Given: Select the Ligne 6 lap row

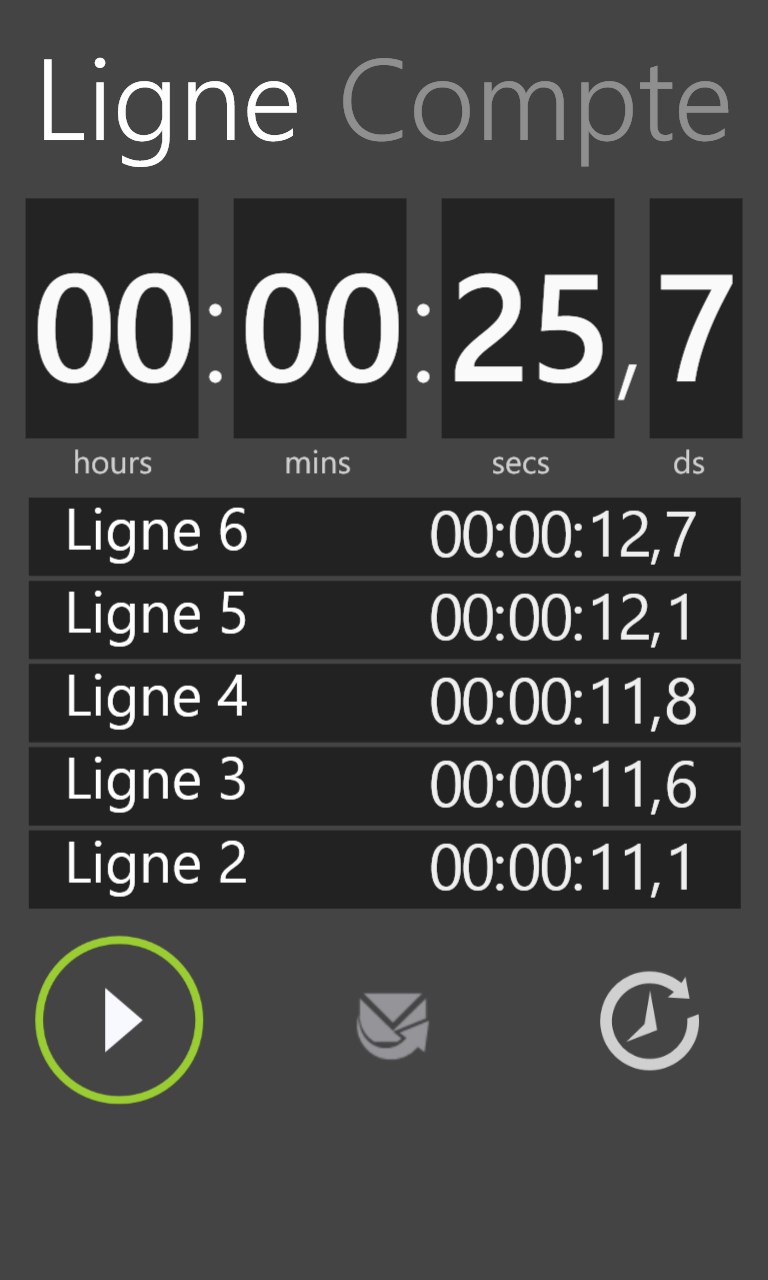Looking at the screenshot, I should point(384,536).
